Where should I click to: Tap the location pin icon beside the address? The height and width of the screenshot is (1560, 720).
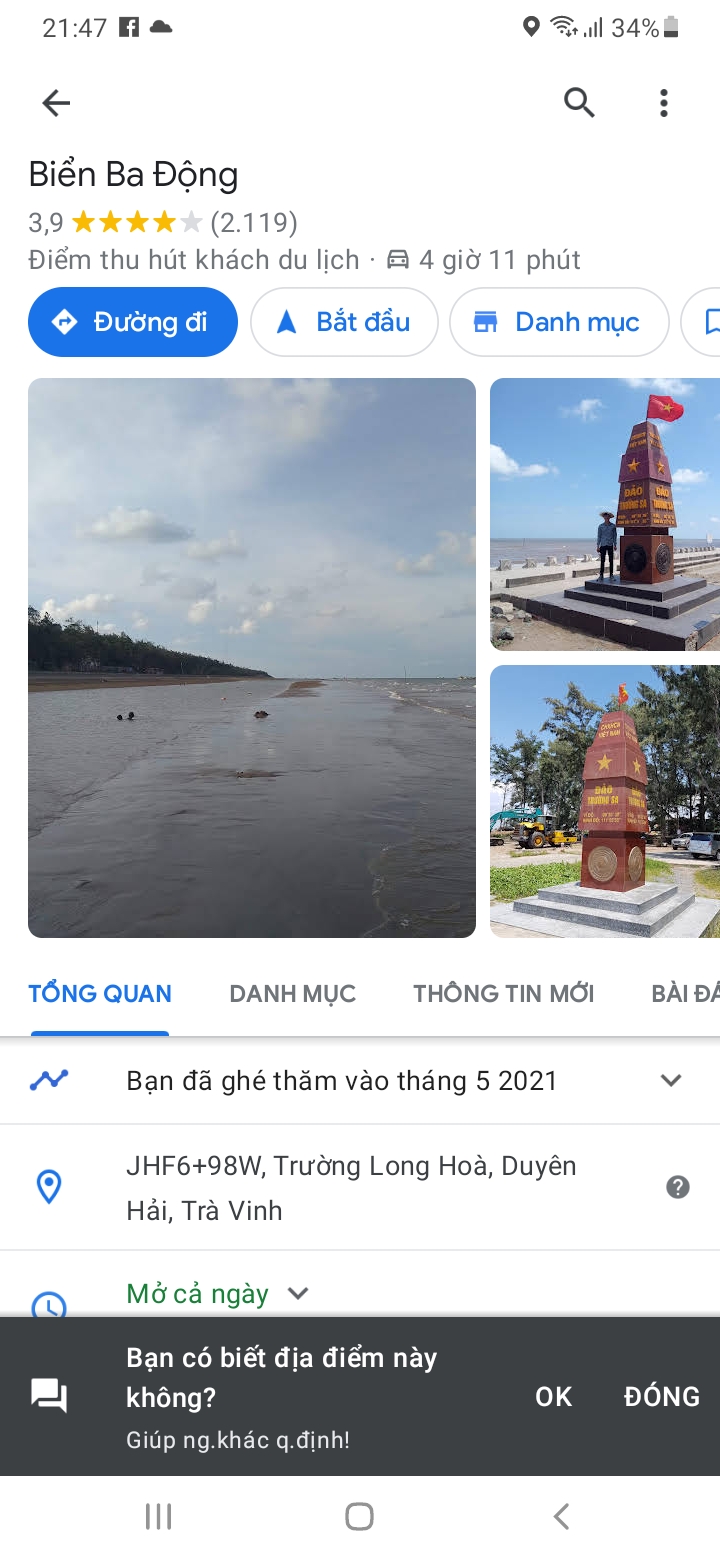point(51,1186)
